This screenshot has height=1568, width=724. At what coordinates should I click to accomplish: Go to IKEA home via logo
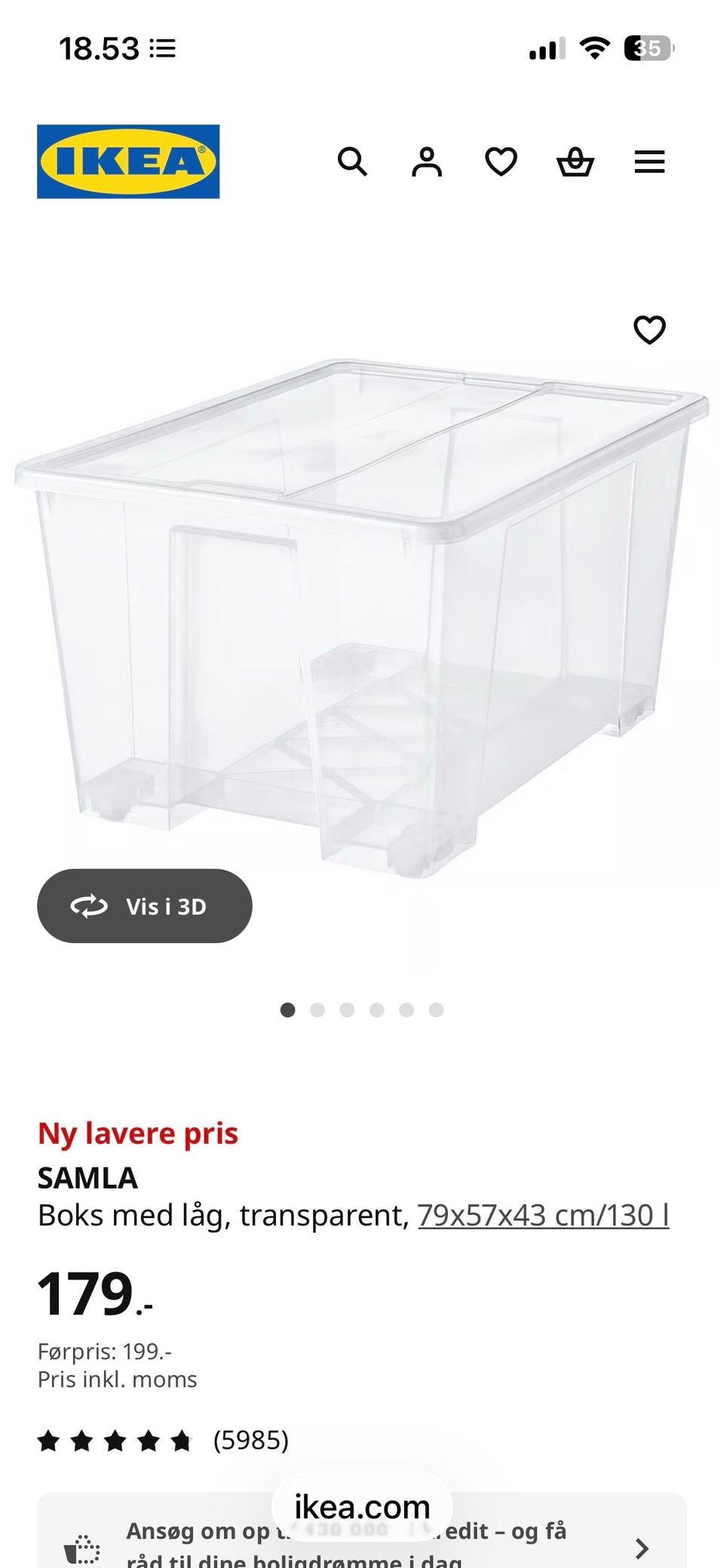coord(128,161)
